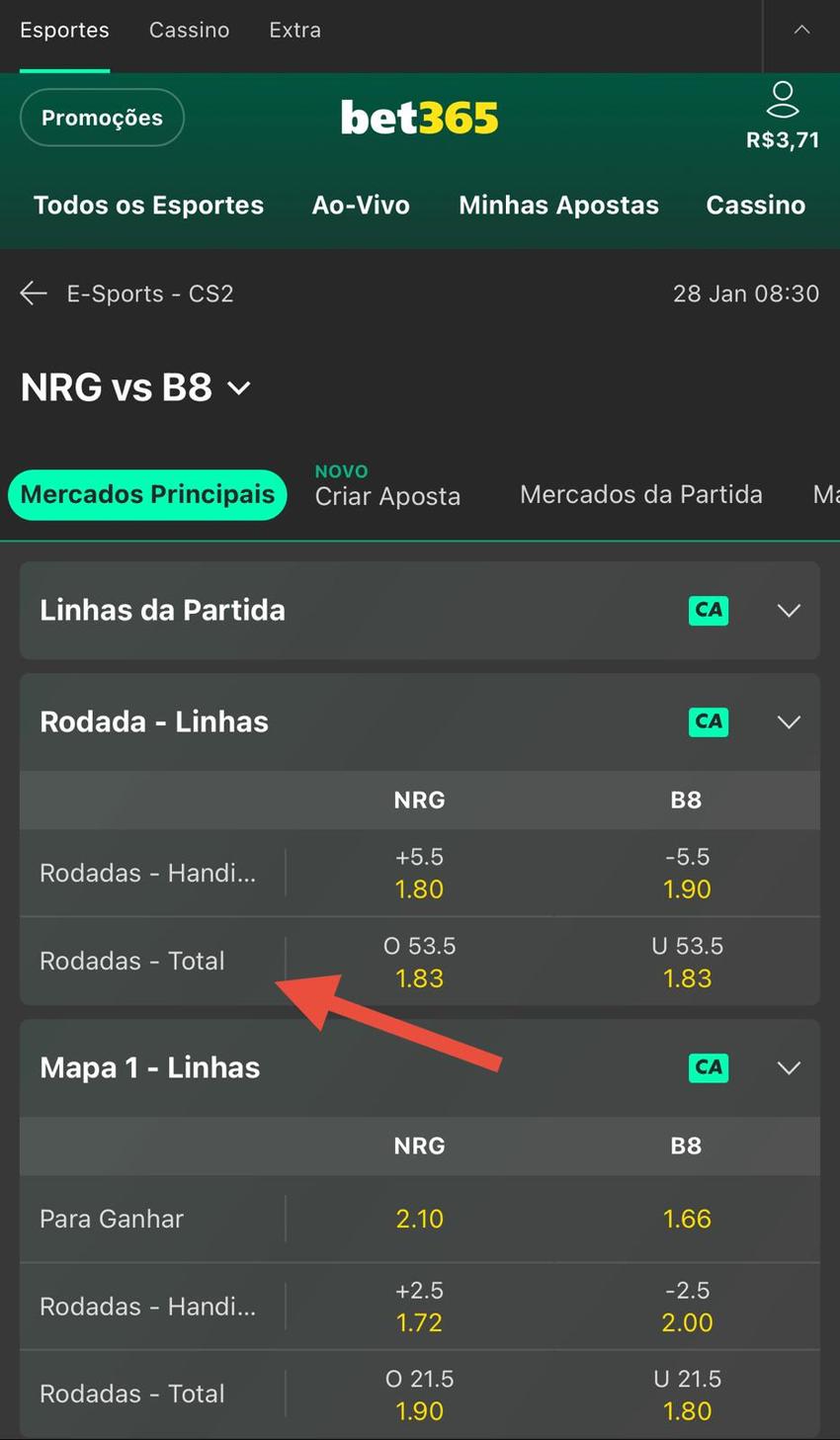Select U 53.5 odds of 1.83

686,962
